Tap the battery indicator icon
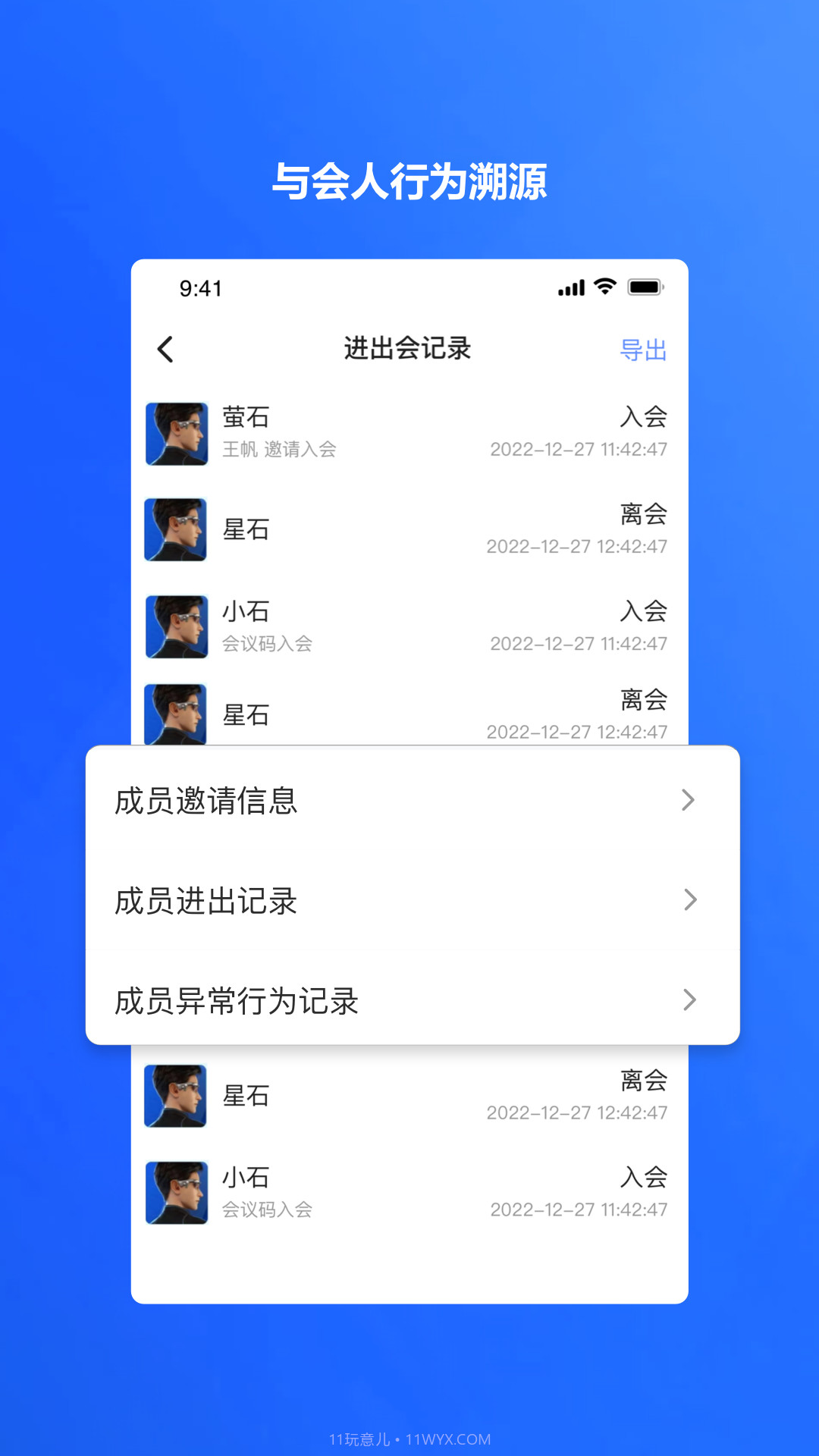819x1456 pixels. [x=645, y=288]
